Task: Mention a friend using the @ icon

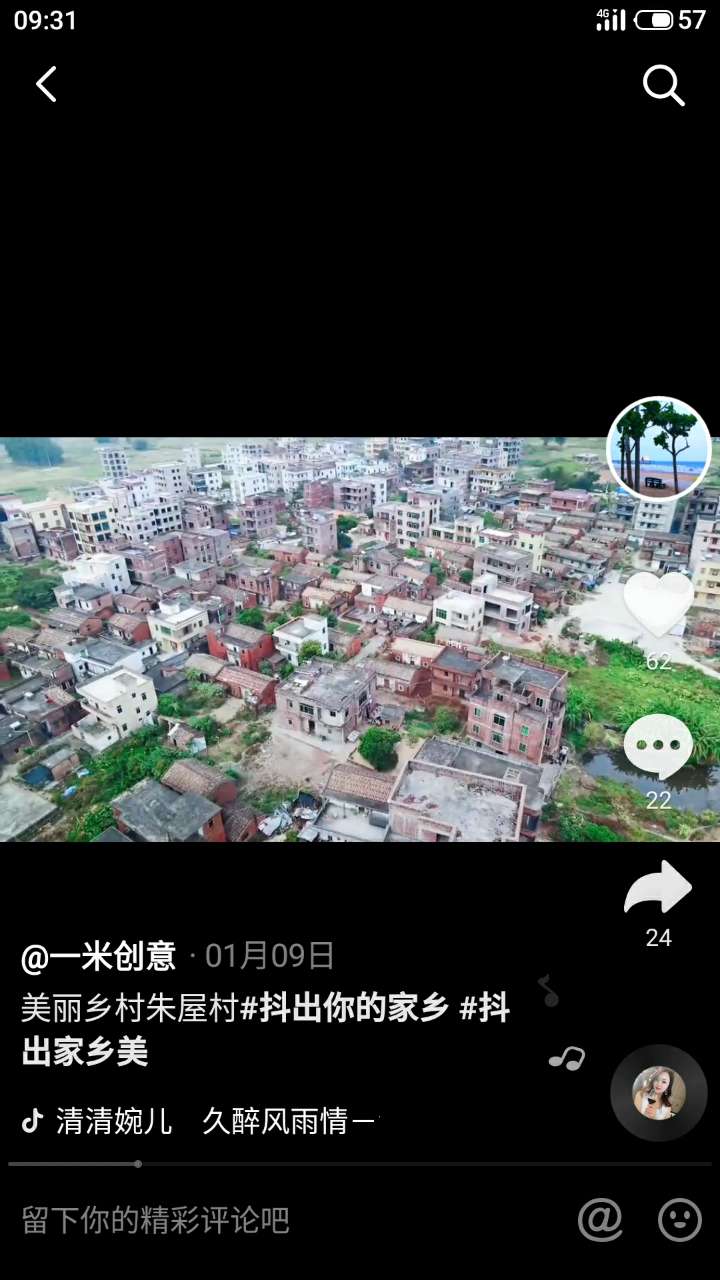Action: pos(600,1220)
